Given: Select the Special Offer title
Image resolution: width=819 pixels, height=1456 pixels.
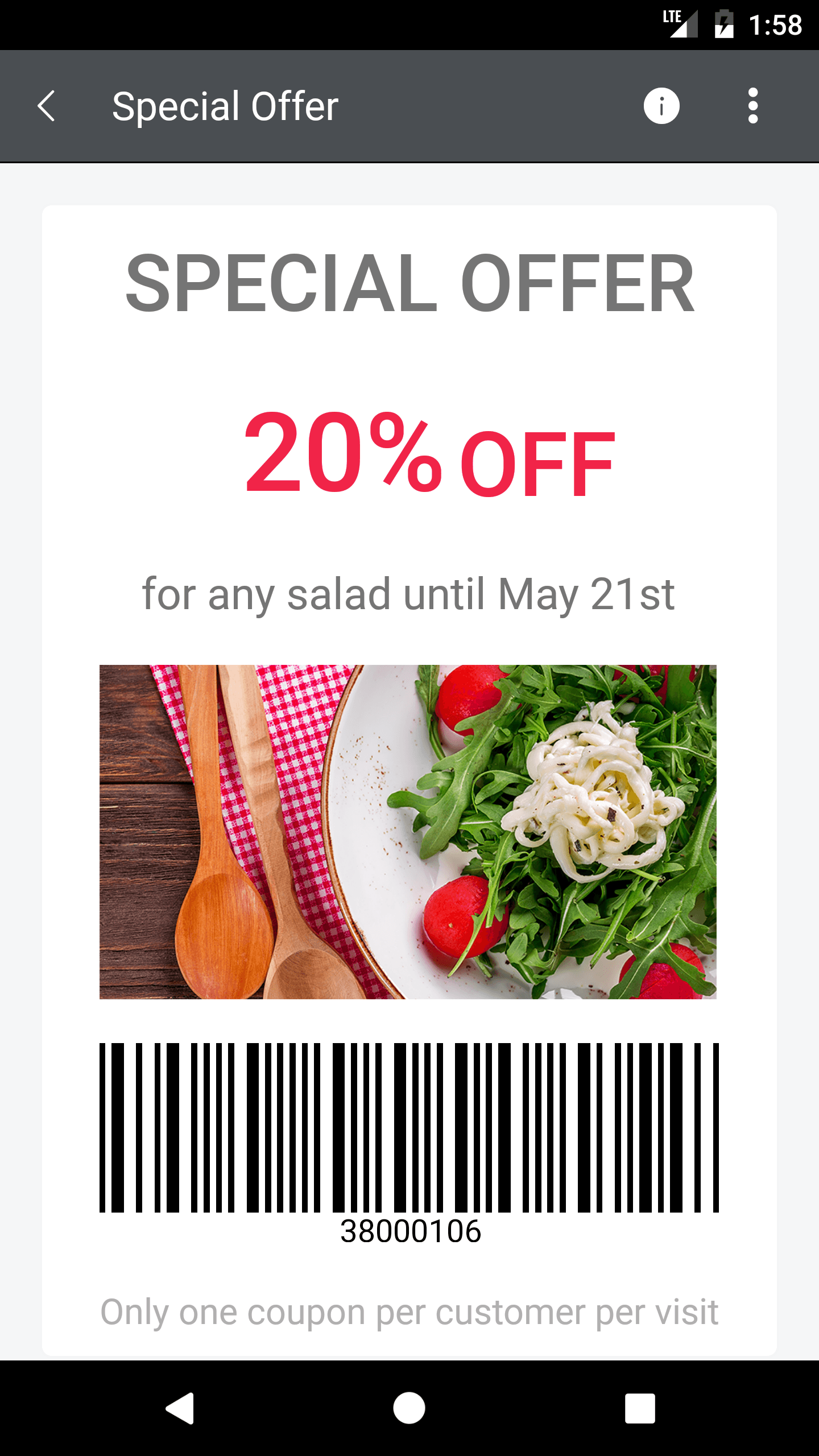Looking at the screenshot, I should pos(224,105).
